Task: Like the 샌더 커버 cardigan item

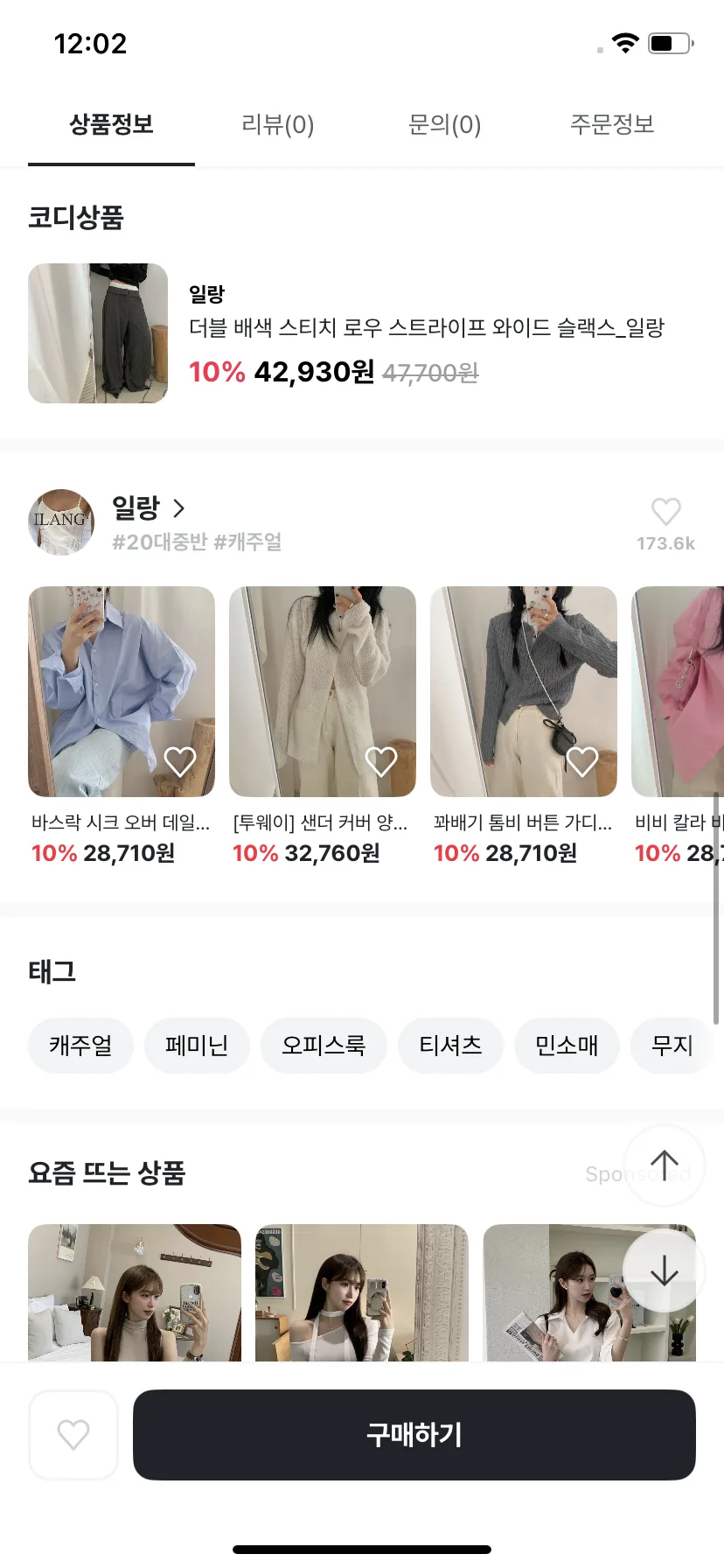Action: coord(381,762)
